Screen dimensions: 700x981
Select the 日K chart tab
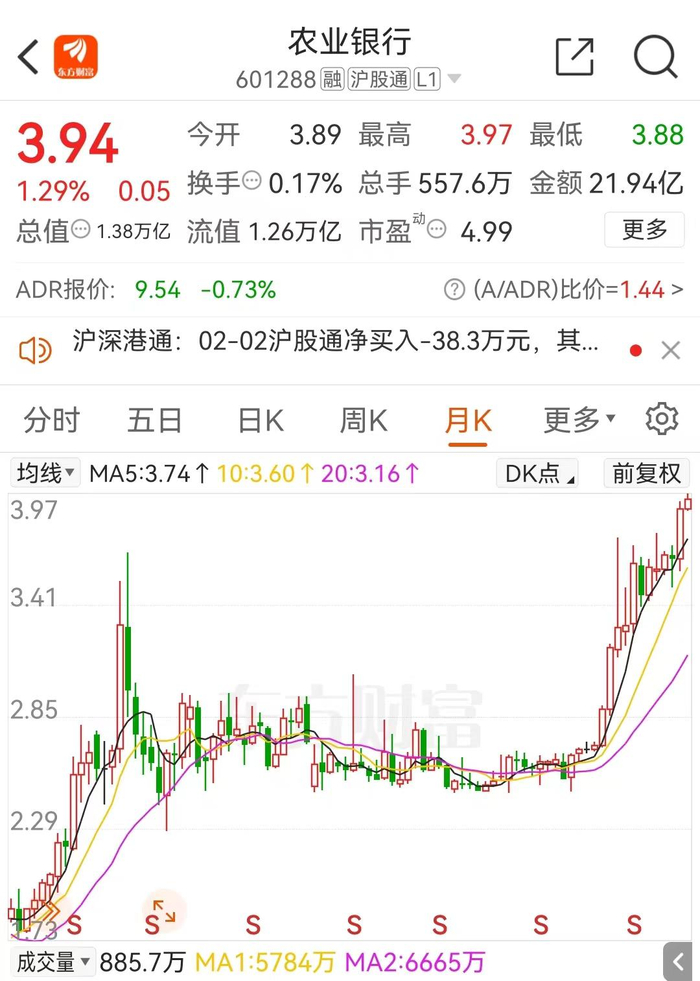click(x=260, y=421)
